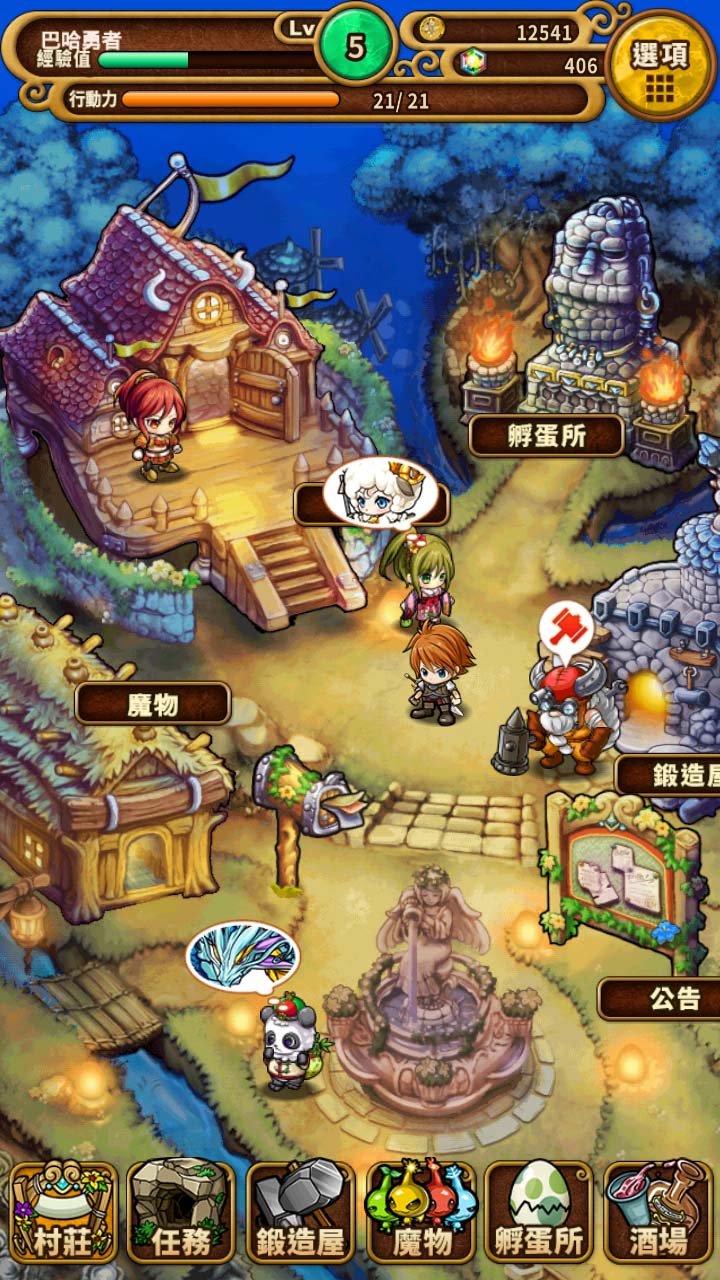Open the 魔物 monsters tab in bottom bar
720x1280 pixels.
420,1211
